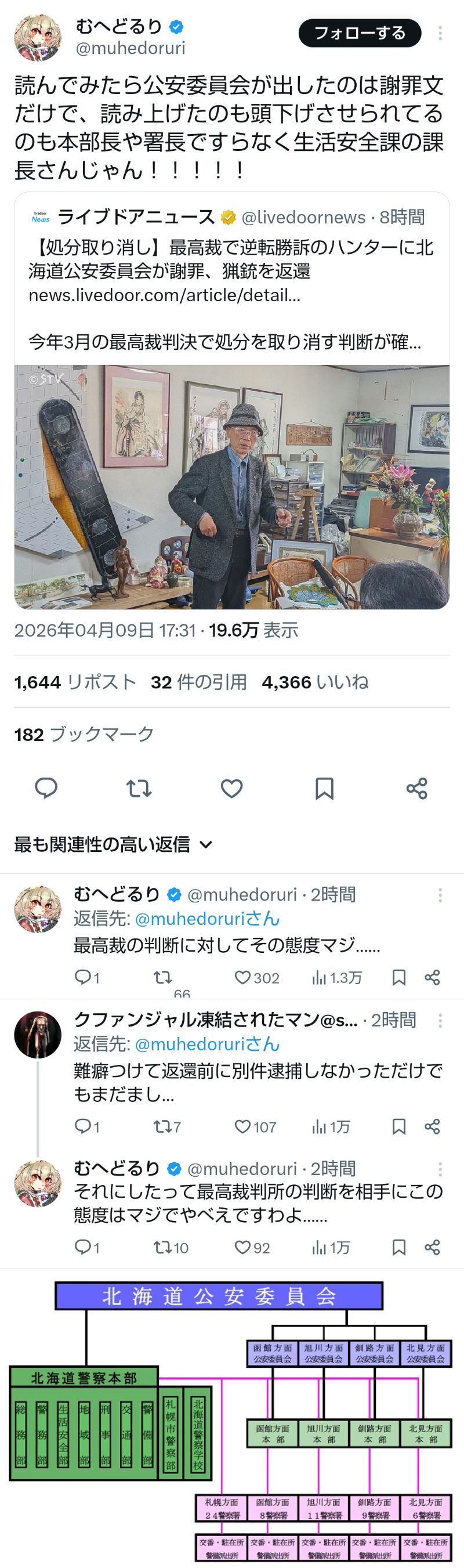Viewport: 464px width, 1568px height.
Task: Tap the フォローする button
Action: click(x=360, y=33)
